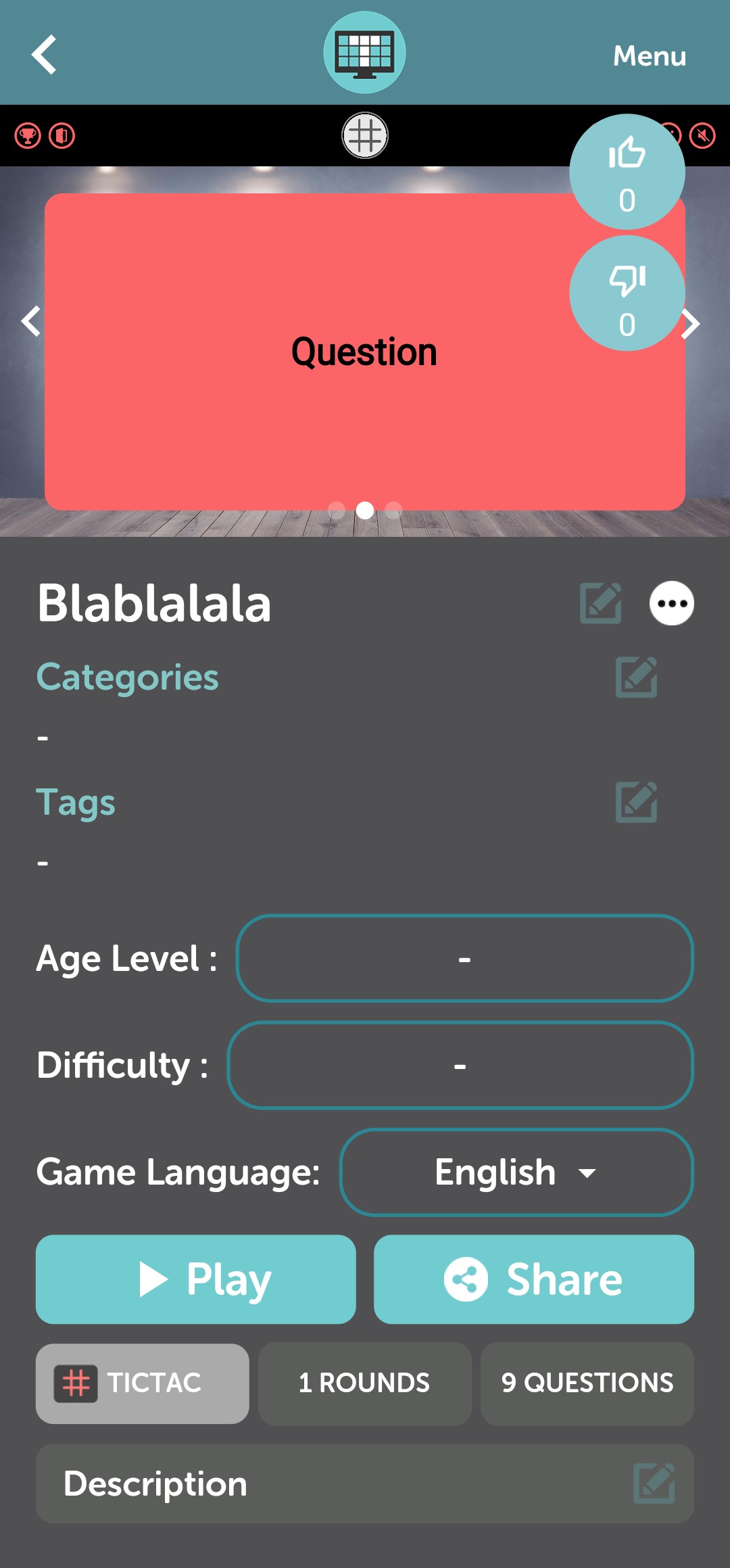This screenshot has height=1568, width=730.
Task: Open the Menu
Action: tap(649, 56)
